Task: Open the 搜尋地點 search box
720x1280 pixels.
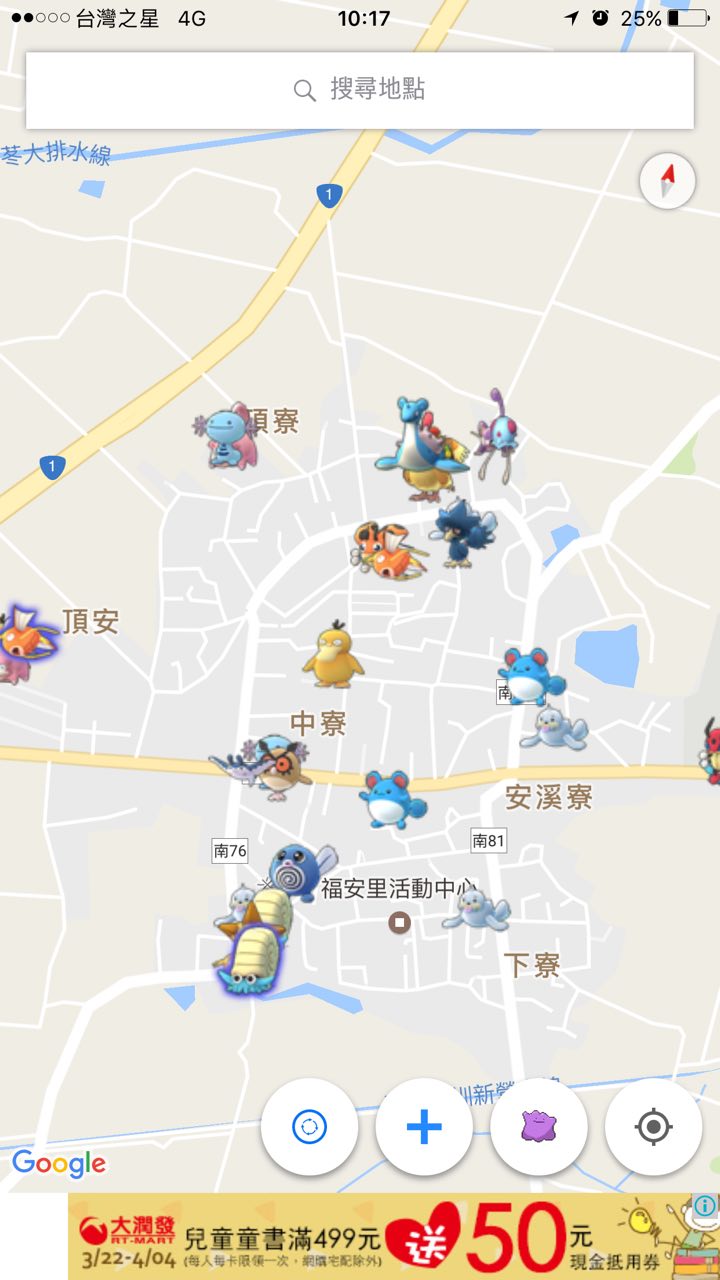Action: tap(360, 90)
